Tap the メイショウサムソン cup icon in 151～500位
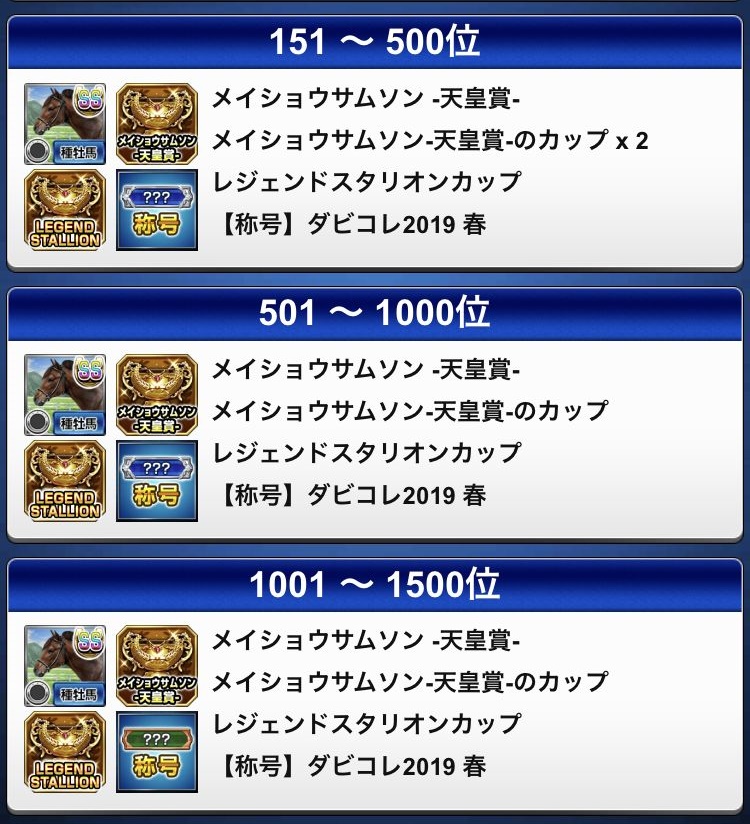Image resolution: width=750 pixels, height=824 pixels. (x=157, y=124)
